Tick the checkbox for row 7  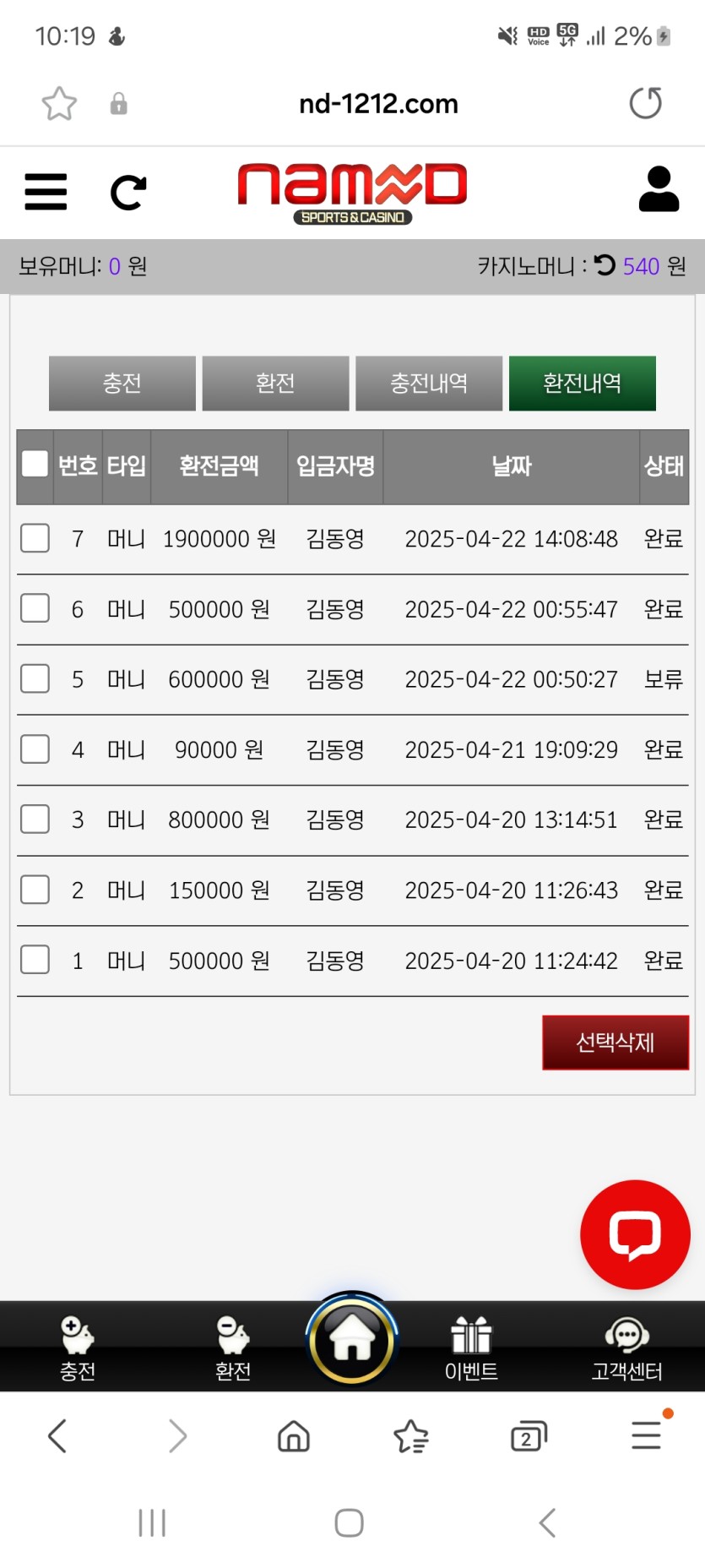point(35,538)
